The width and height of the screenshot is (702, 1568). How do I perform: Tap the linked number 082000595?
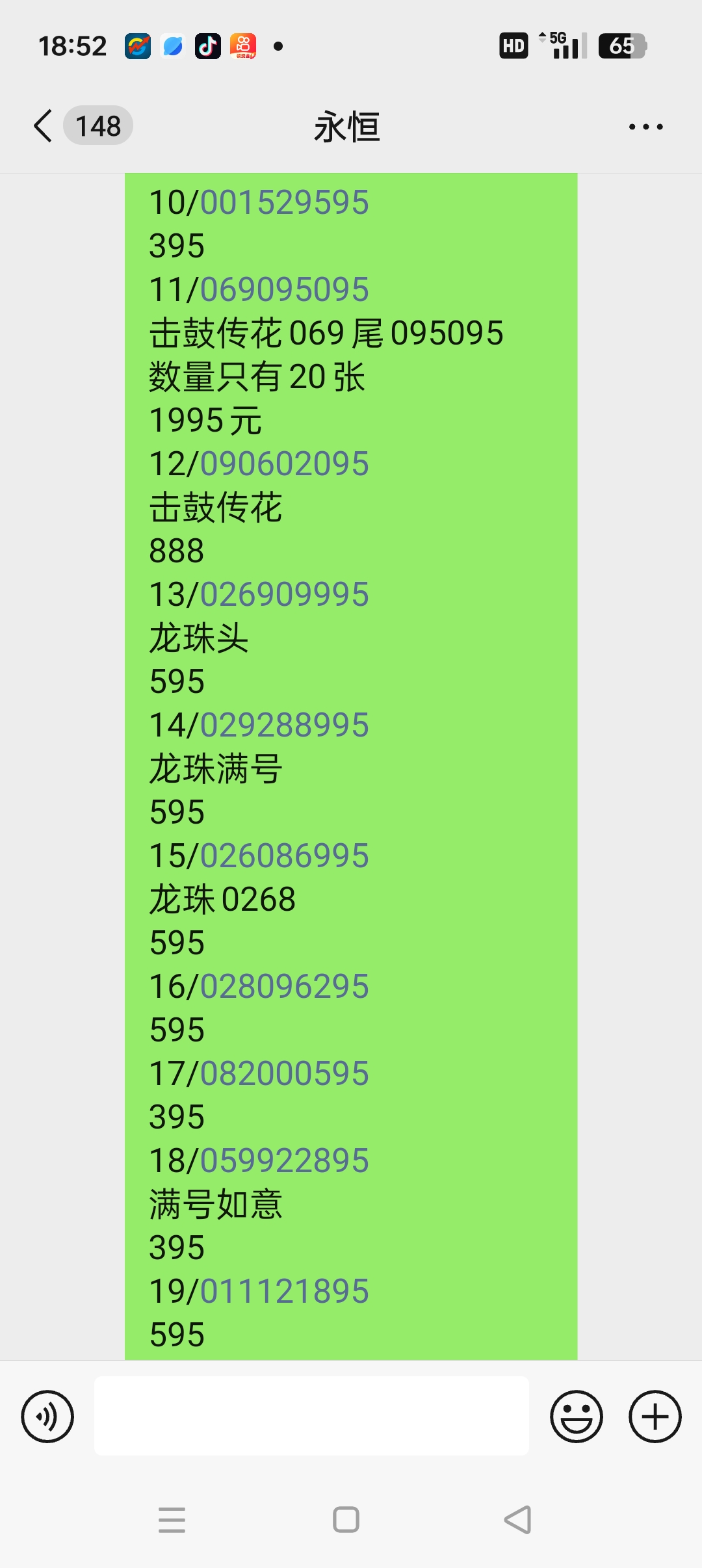coord(285,1073)
